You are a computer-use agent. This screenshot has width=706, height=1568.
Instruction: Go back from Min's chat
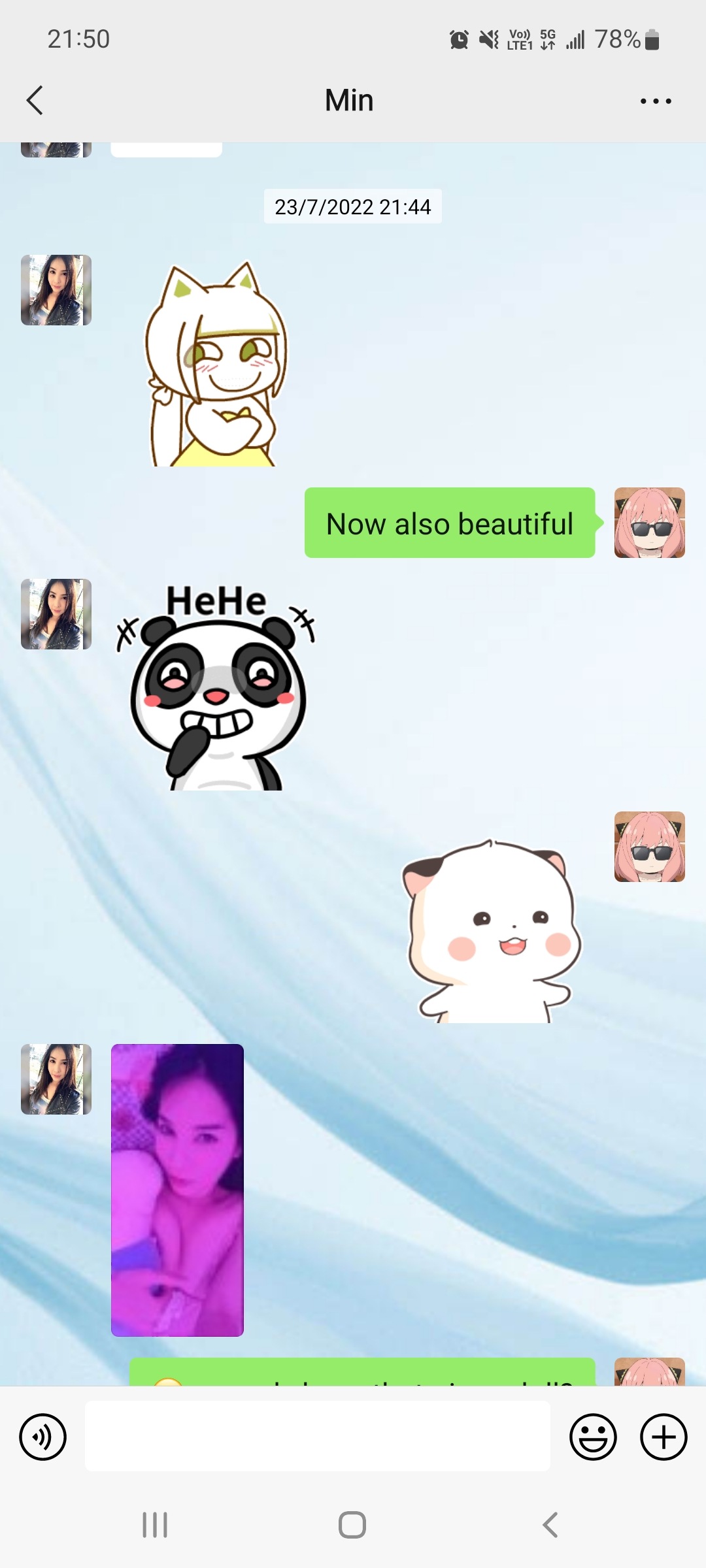pos(35,101)
